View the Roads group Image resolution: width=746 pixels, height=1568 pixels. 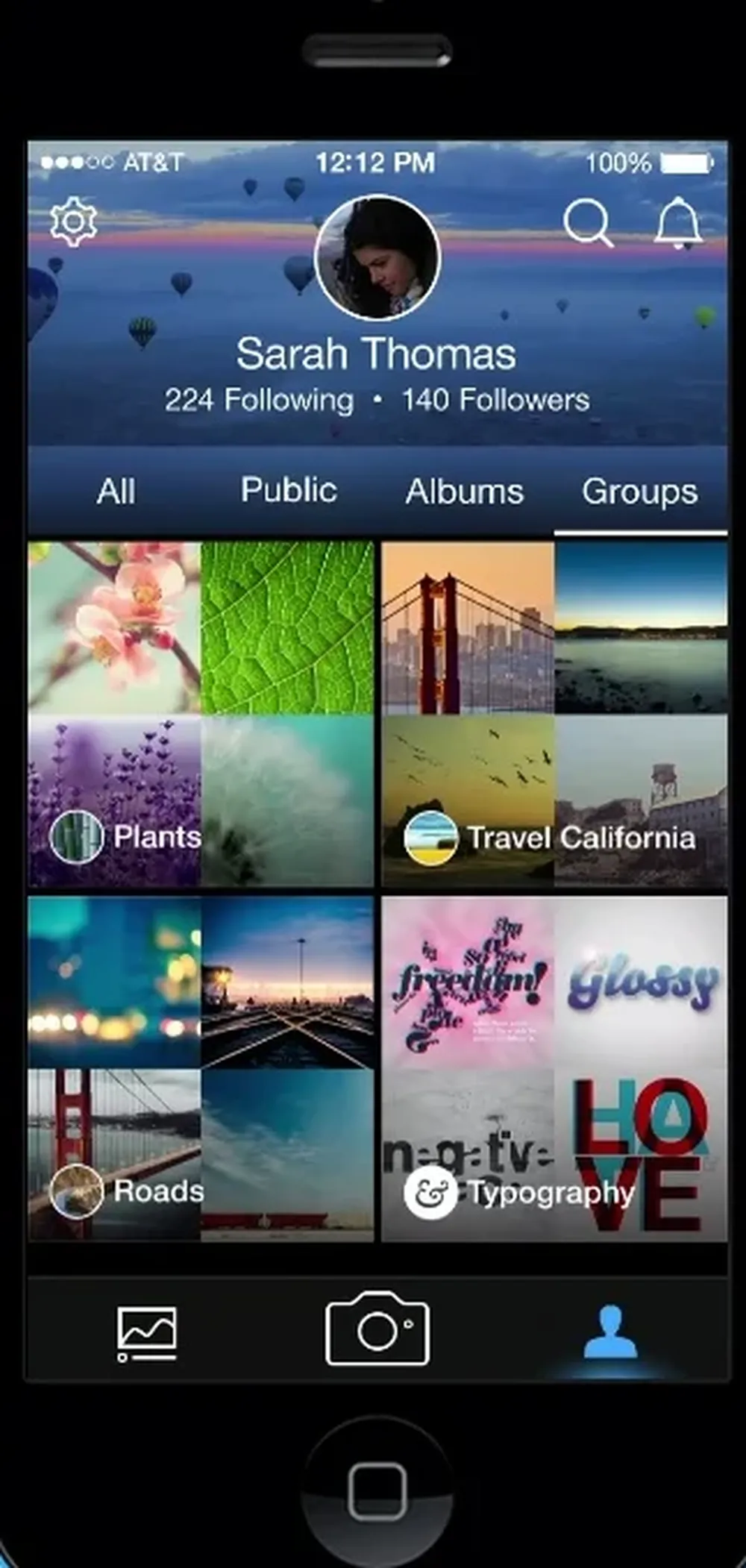click(x=201, y=1068)
